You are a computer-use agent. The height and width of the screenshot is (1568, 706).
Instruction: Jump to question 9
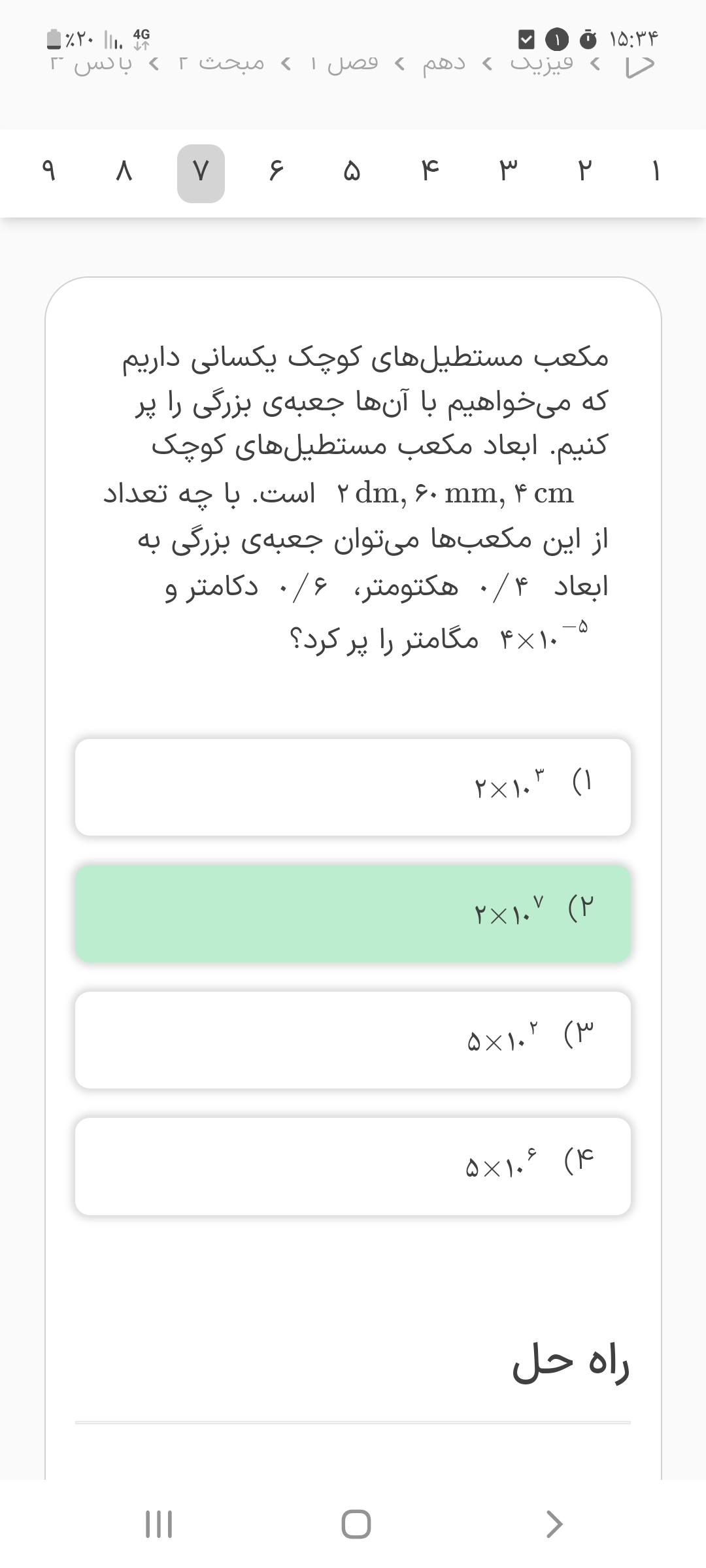click(48, 173)
